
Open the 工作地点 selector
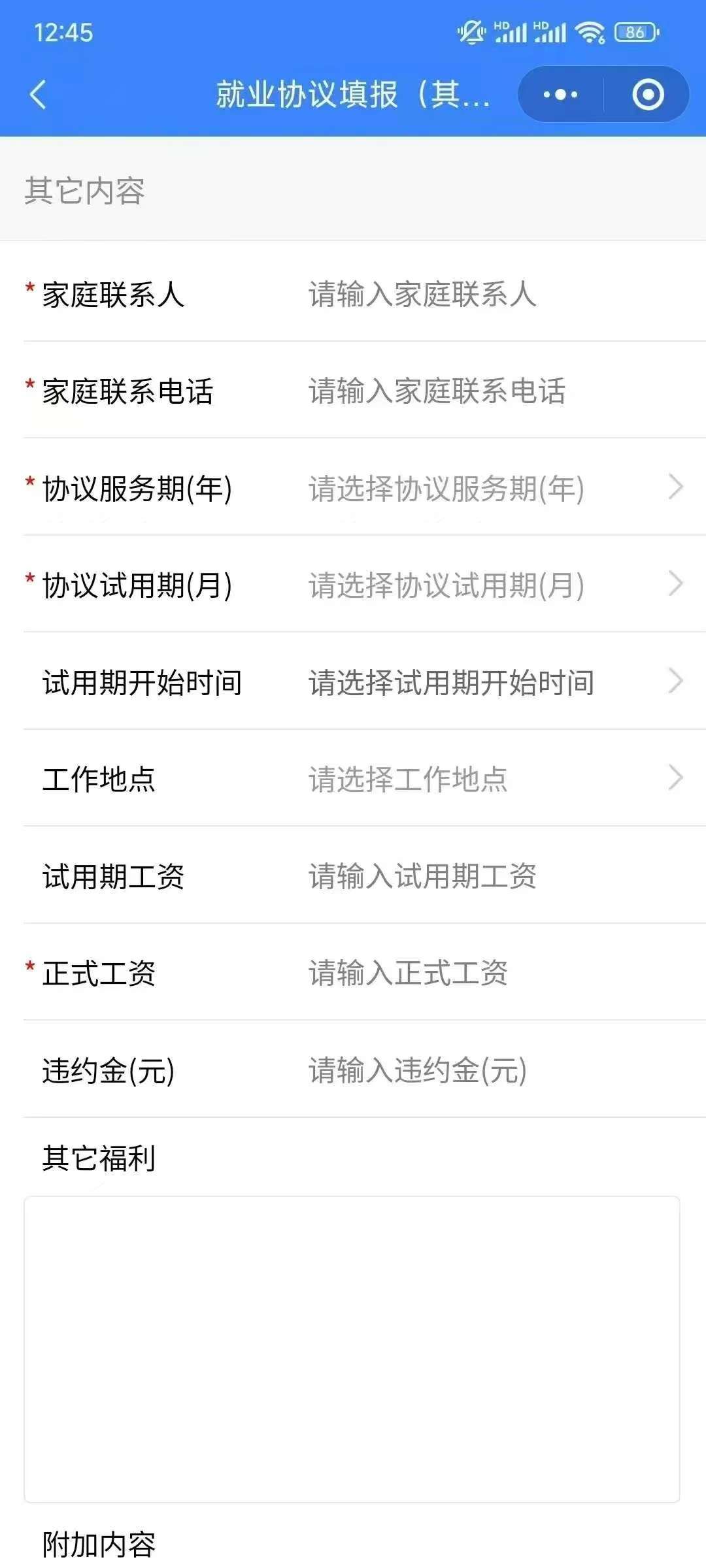coord(484,779)
